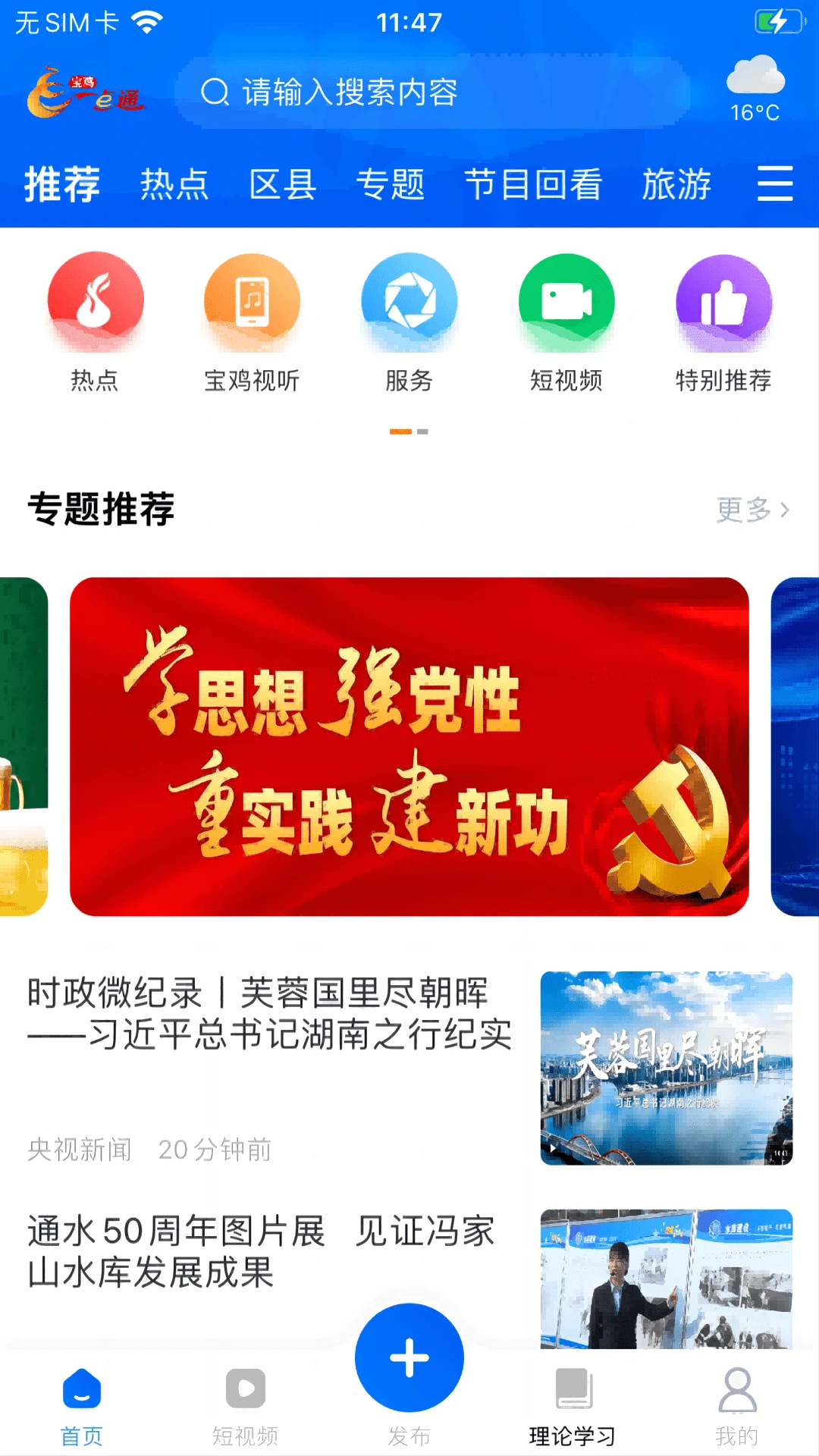The height and width of the screenshot is (1456, 819).
Task: Expand the hamburger channel menu
Action: point(775,184)
